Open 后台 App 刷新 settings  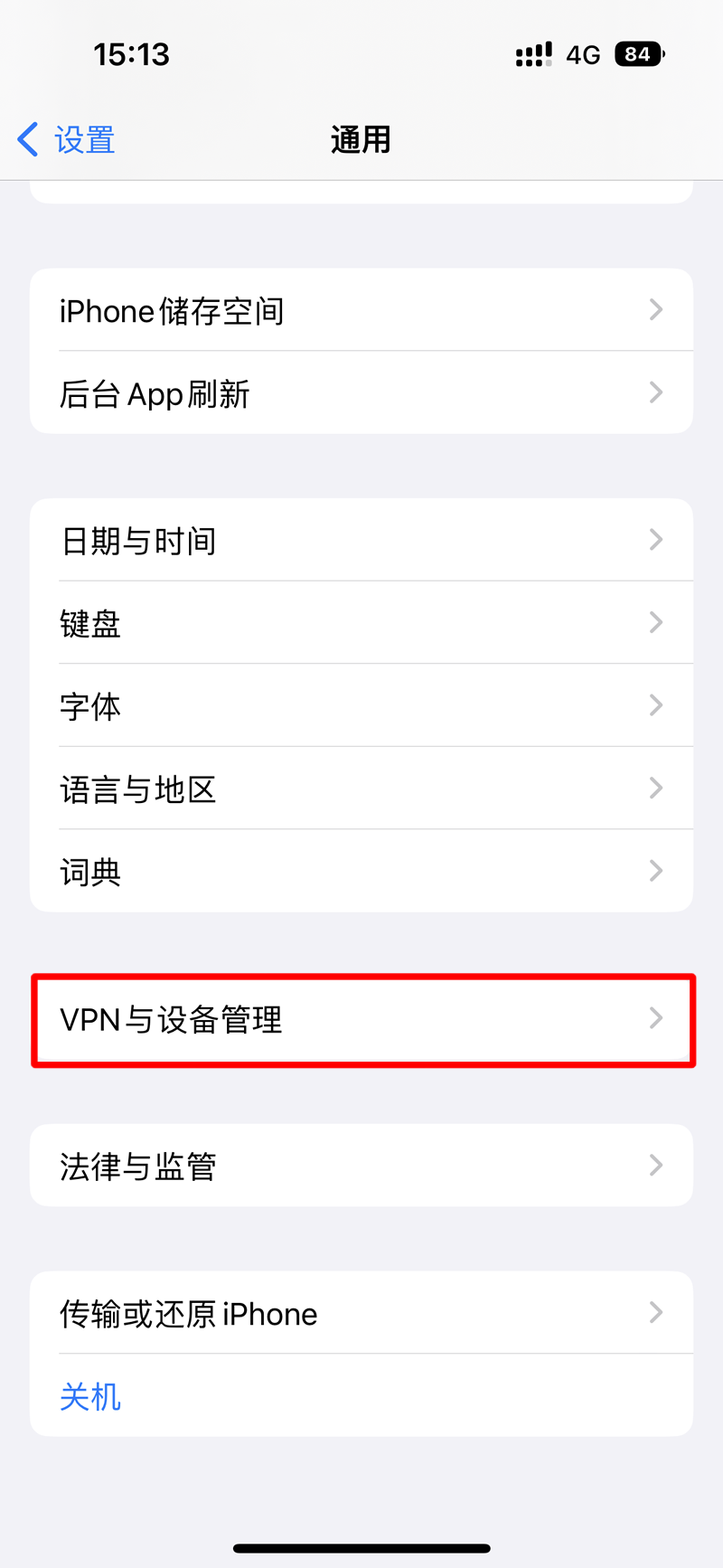click(361, 393)
